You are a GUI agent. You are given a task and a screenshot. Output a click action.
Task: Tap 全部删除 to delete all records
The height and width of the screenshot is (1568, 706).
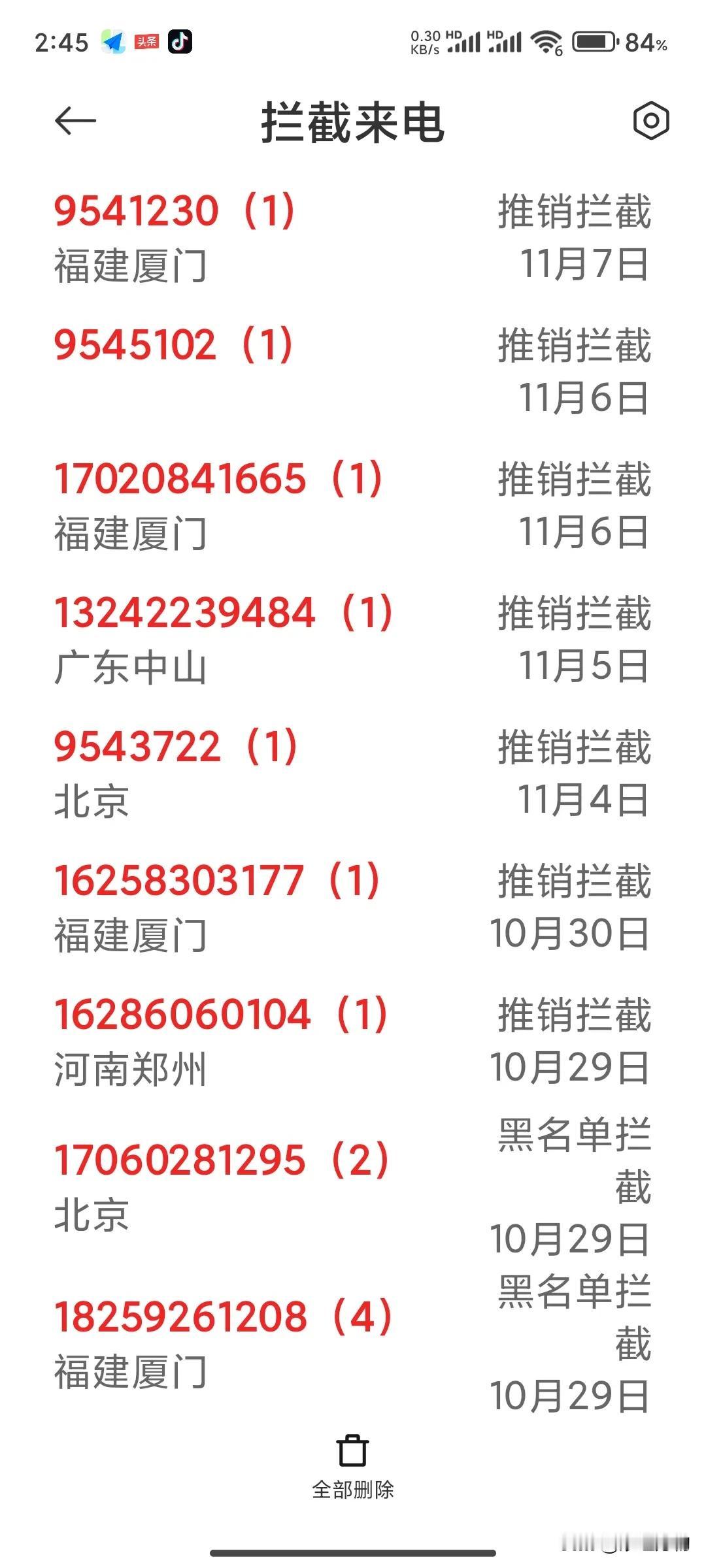point(353,1467)
